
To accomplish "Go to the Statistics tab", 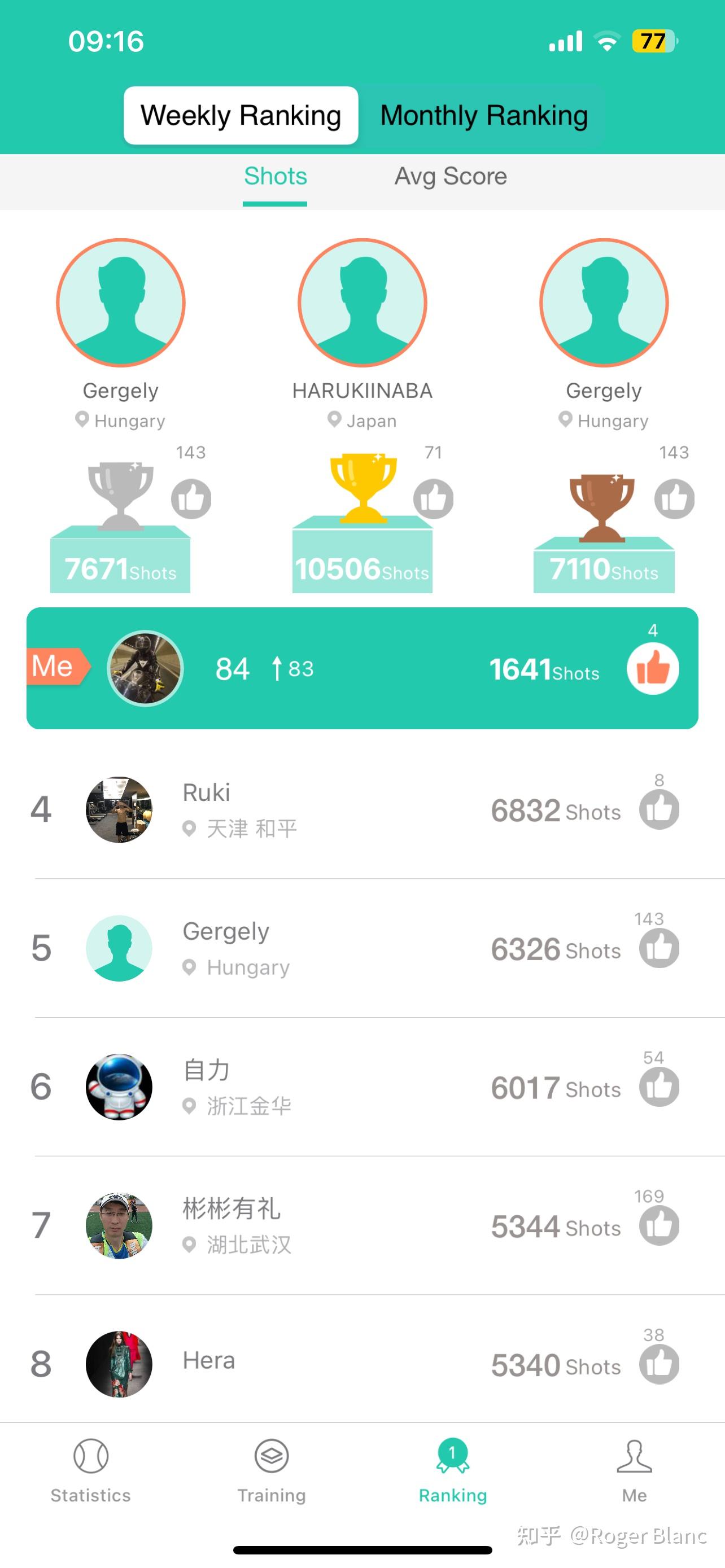I will click(91, 1469).
